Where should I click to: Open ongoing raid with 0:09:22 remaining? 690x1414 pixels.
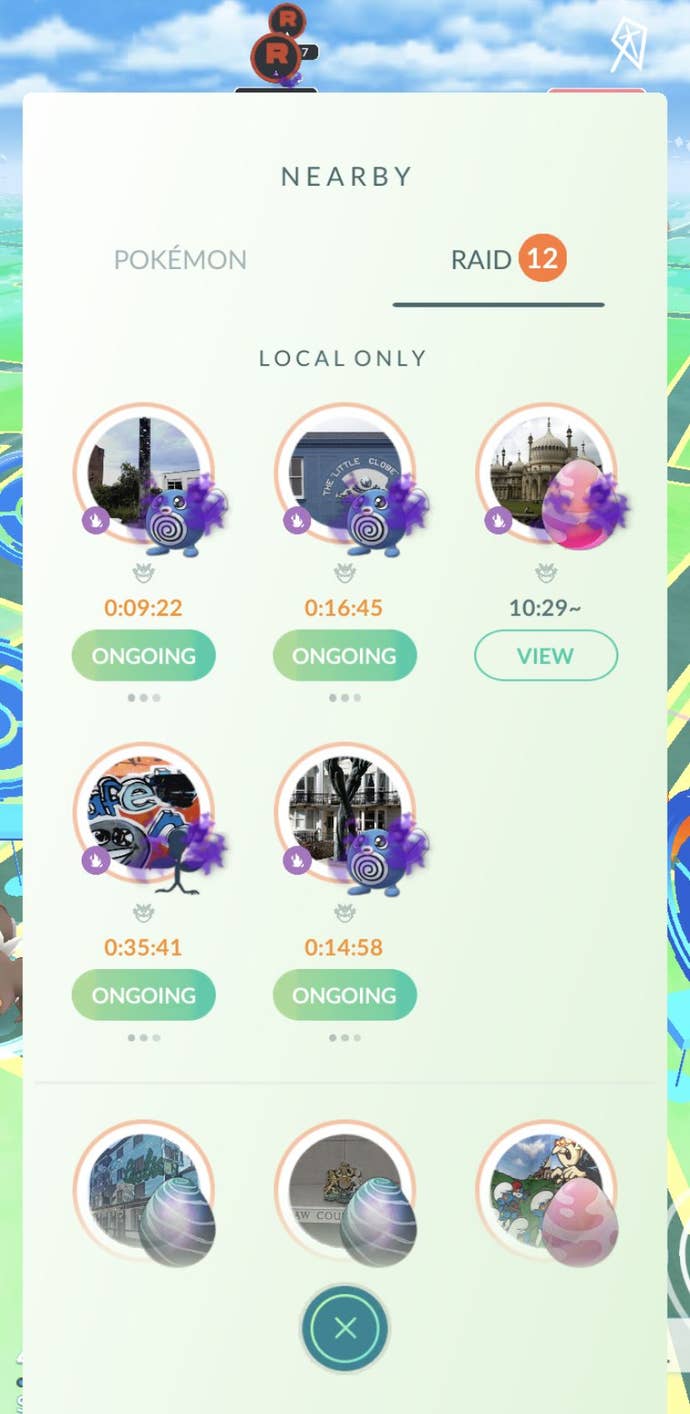point(144,656)
